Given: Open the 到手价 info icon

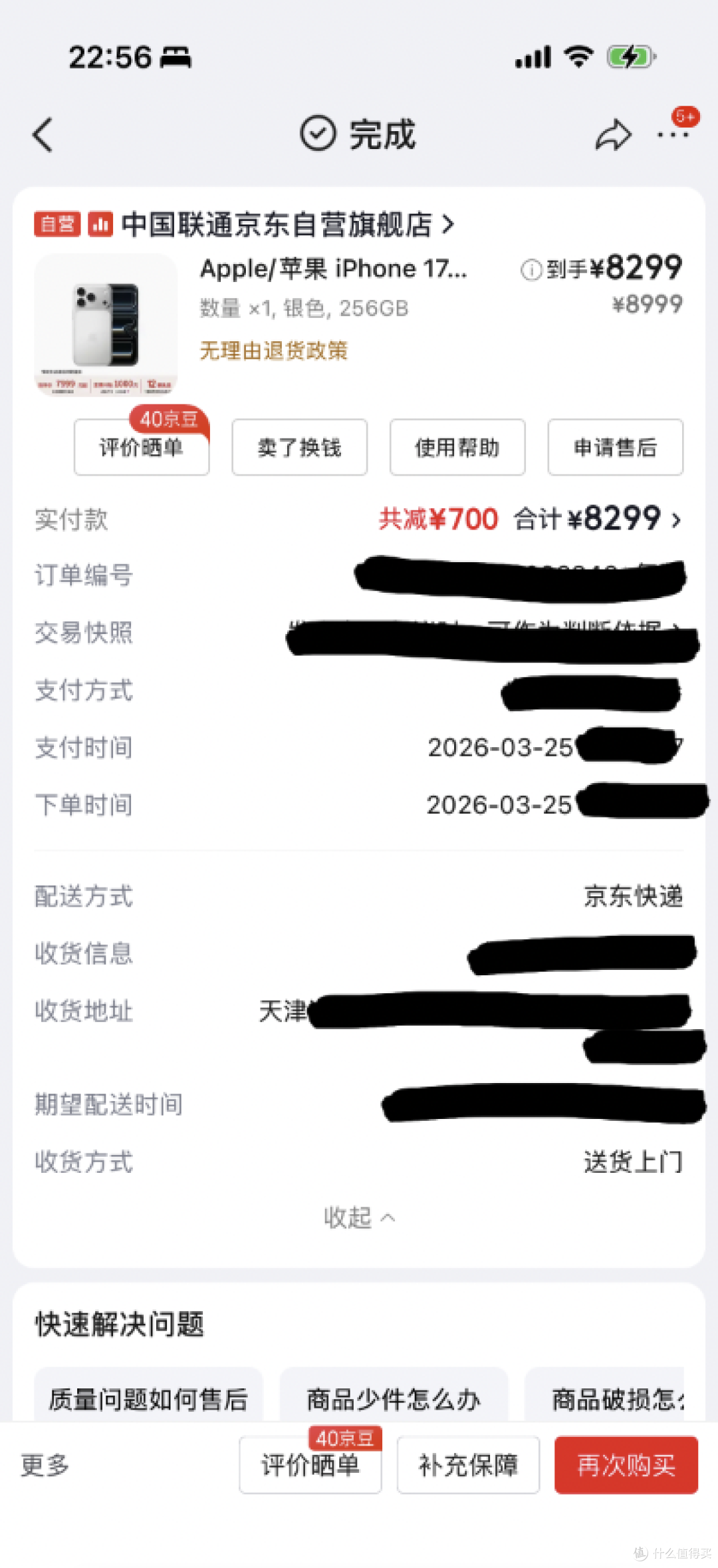Looking at the screenshot, I should (531, 270).
